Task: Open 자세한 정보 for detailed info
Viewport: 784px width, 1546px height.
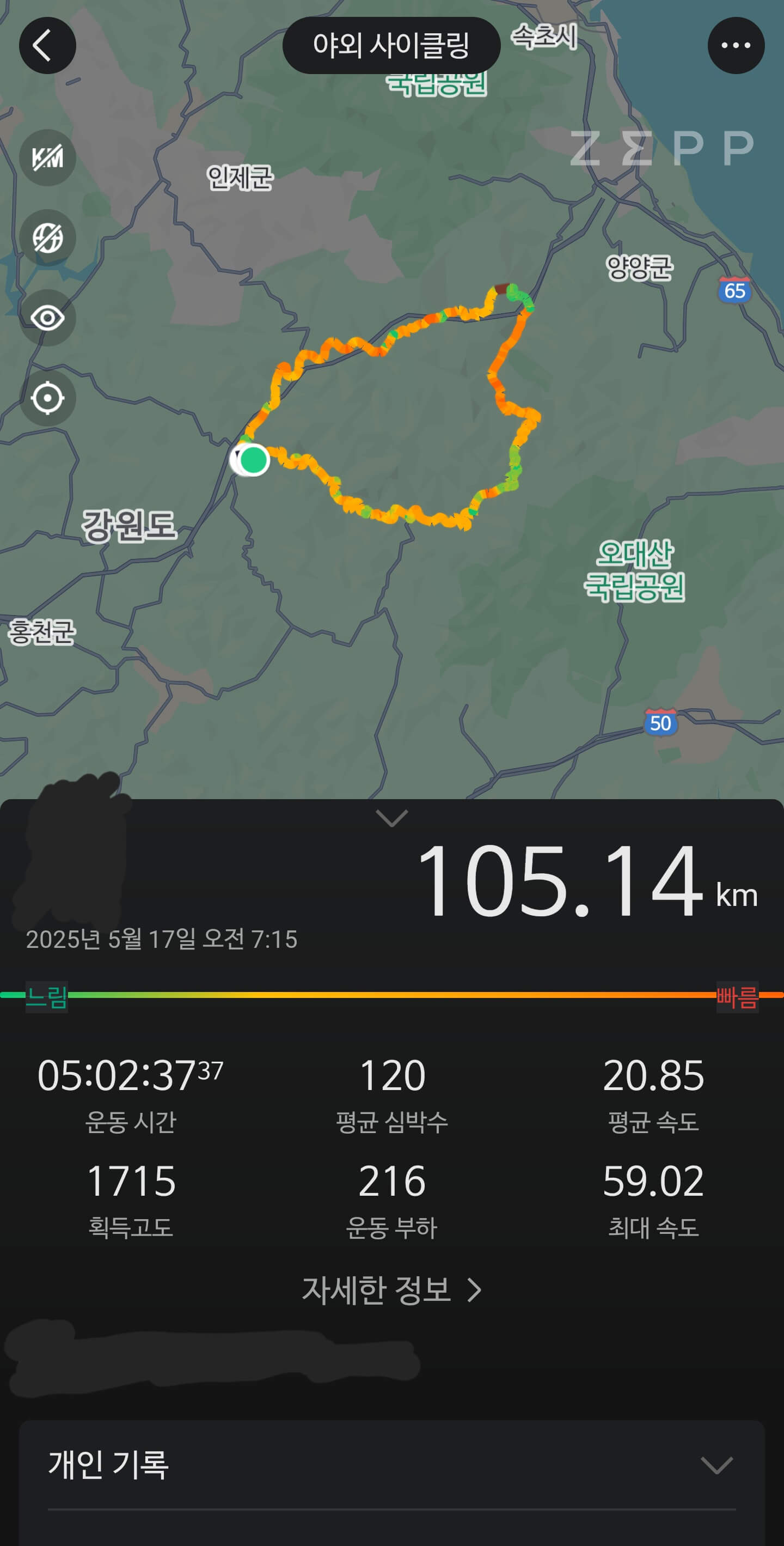Action: [x=391, y=1289]
